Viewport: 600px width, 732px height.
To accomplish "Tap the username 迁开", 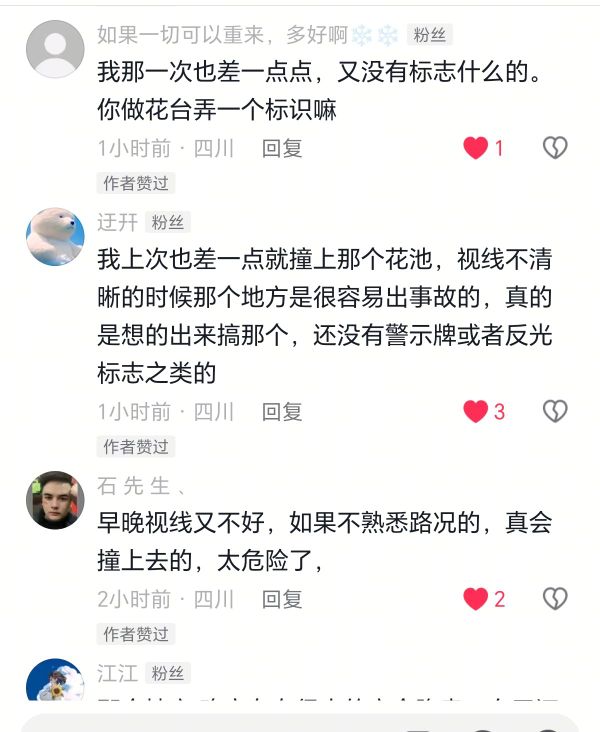I will coord(118,222).
